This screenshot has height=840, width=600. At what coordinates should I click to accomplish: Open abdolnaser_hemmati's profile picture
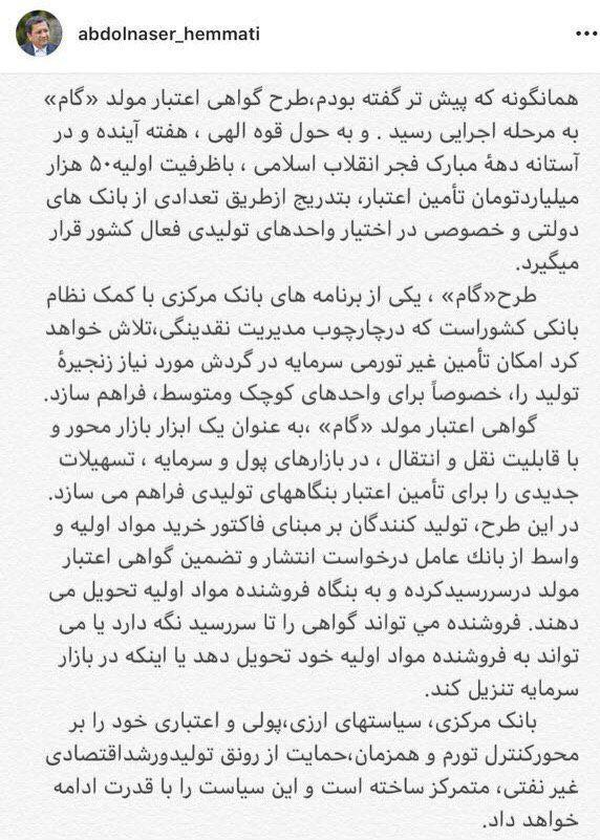37,35
